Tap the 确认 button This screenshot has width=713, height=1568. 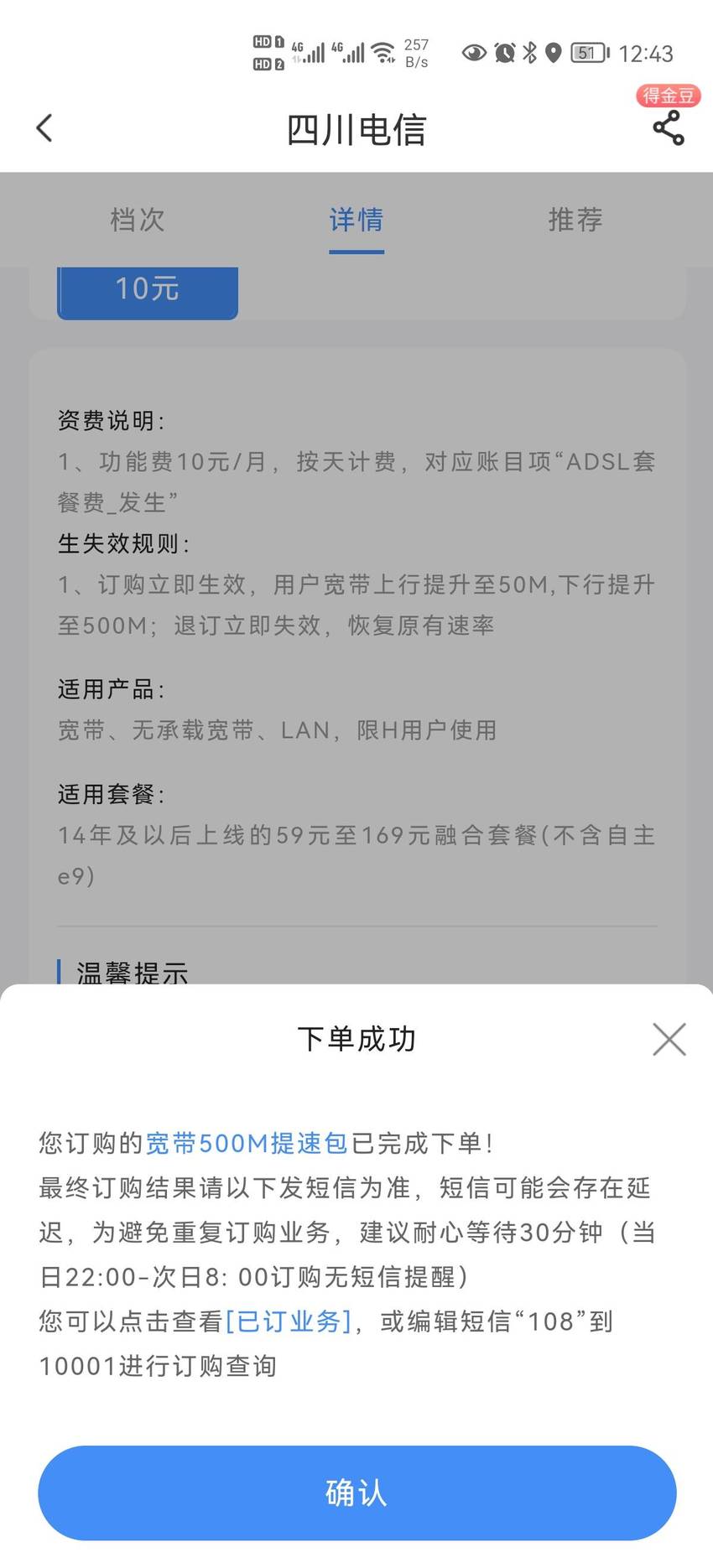[x=356, y=1493]
